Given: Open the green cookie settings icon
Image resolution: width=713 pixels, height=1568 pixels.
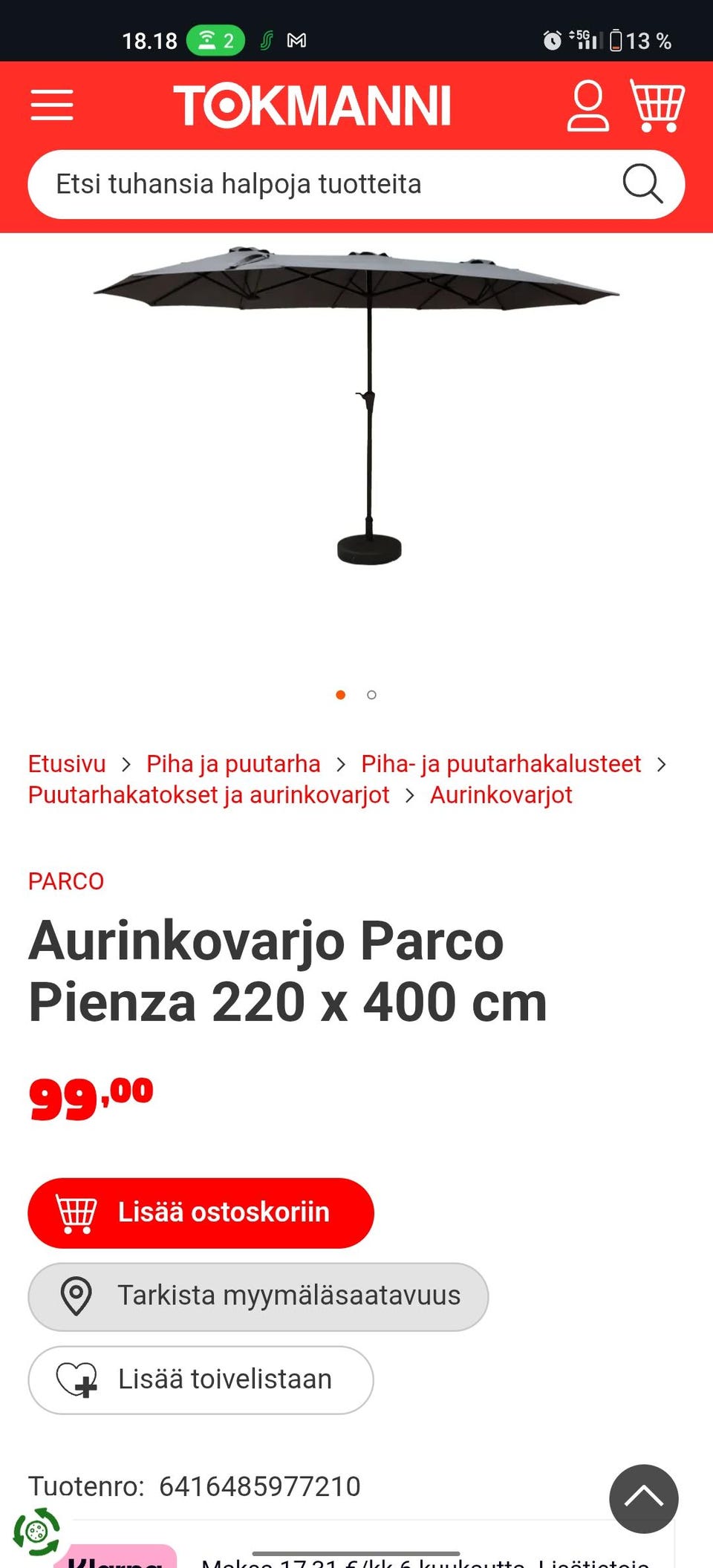Looking at the screenshot, I should [x=36, y=1531].
